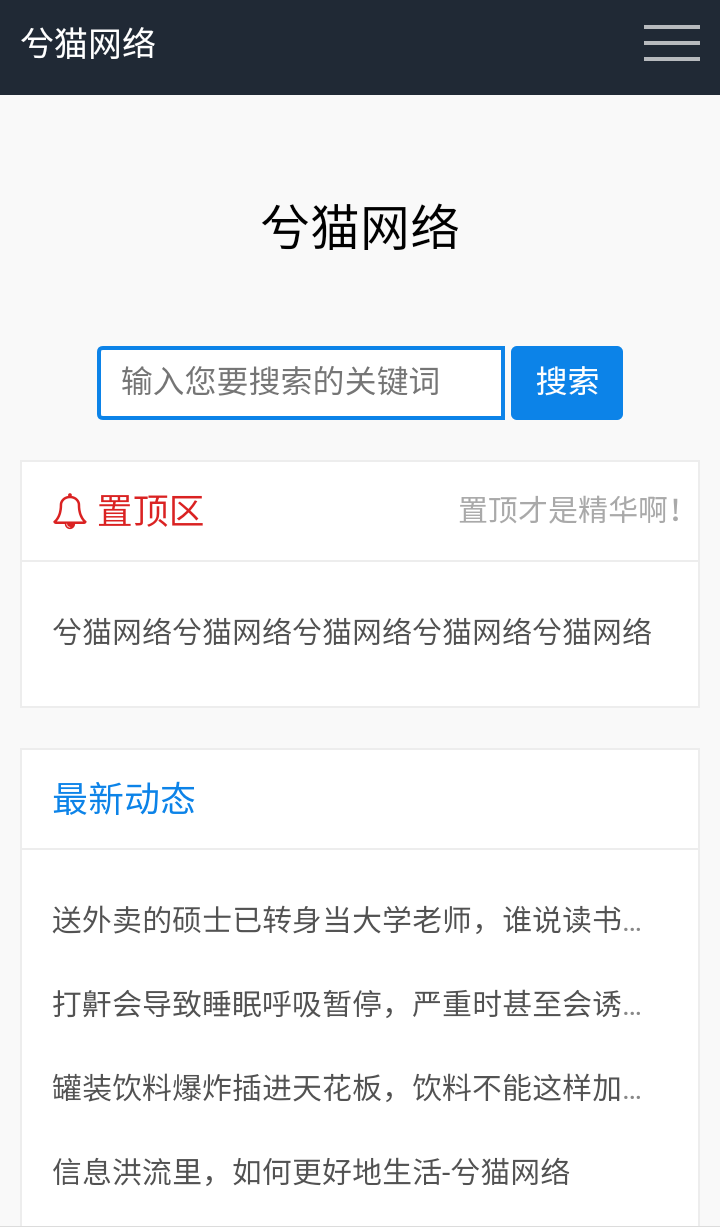The width and height of the screenshot is (720, 1227).
Task: View article 信息洪流里，如何更好地生活
Action: 311,1171
